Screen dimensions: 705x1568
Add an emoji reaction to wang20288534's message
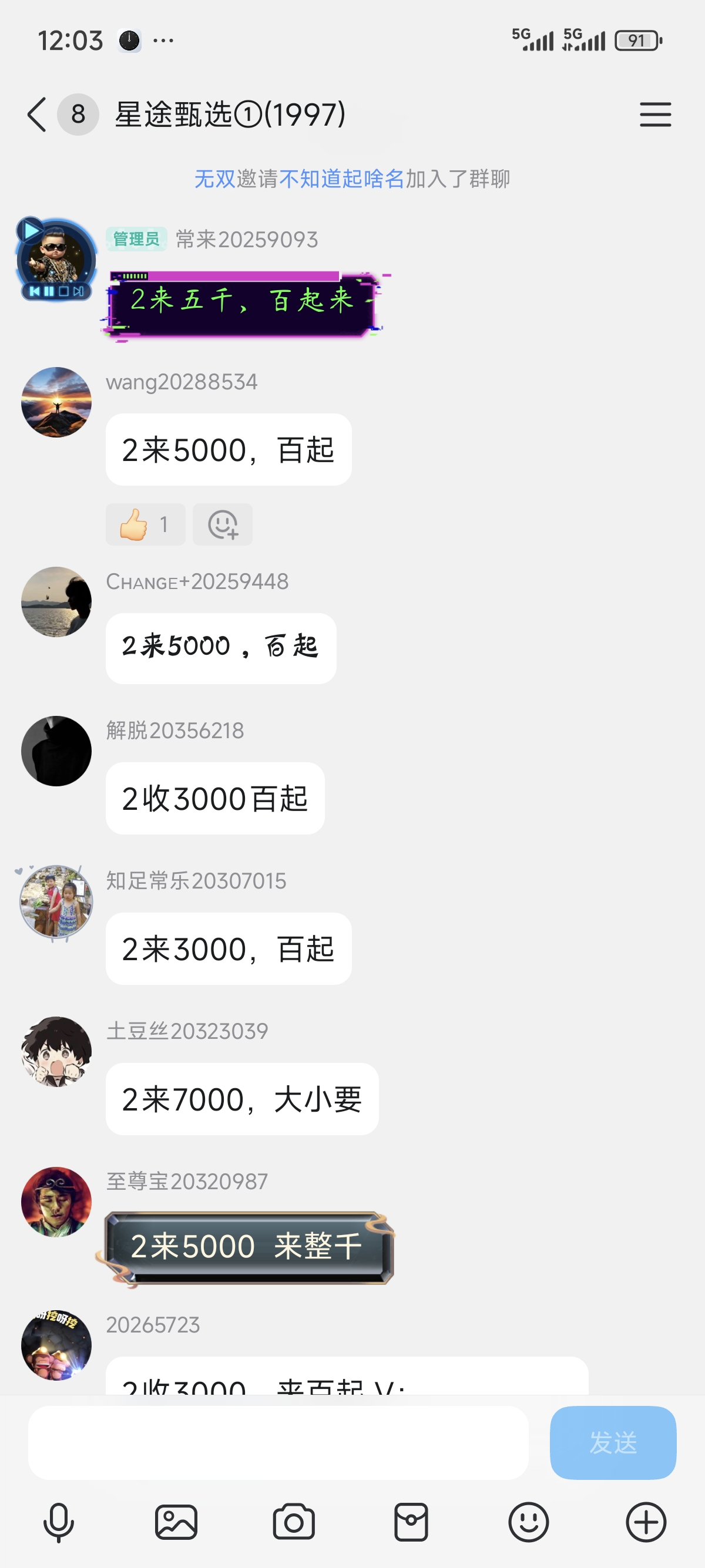pyautogui.click(x=222, y=524)
